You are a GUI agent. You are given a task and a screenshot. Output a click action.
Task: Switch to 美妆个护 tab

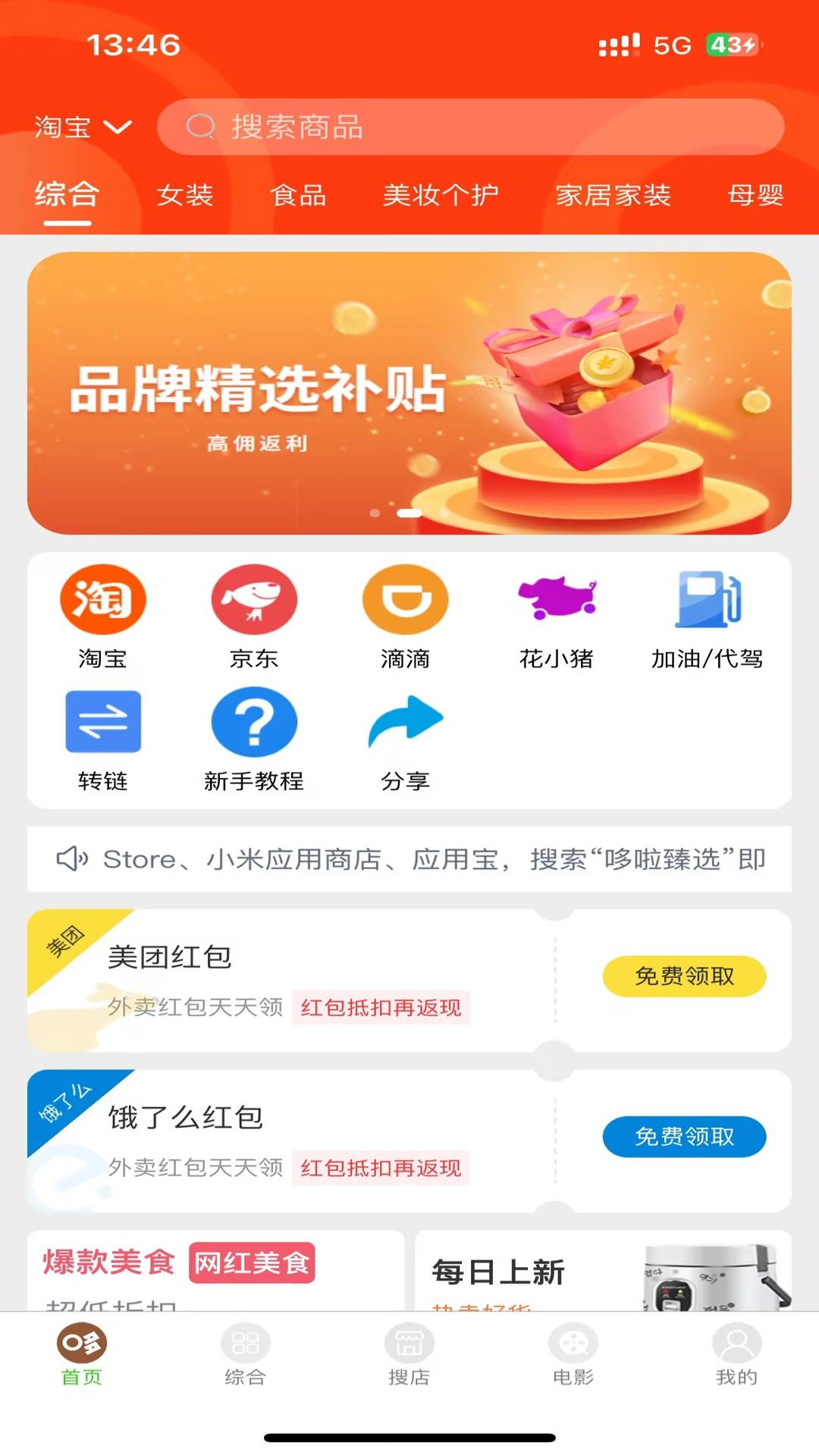point(441,195)
